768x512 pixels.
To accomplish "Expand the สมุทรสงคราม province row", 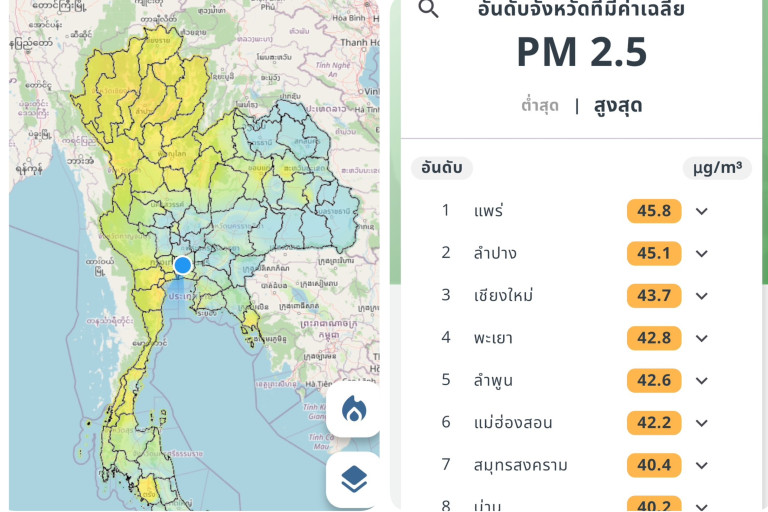I will click(x=702, y=465).
